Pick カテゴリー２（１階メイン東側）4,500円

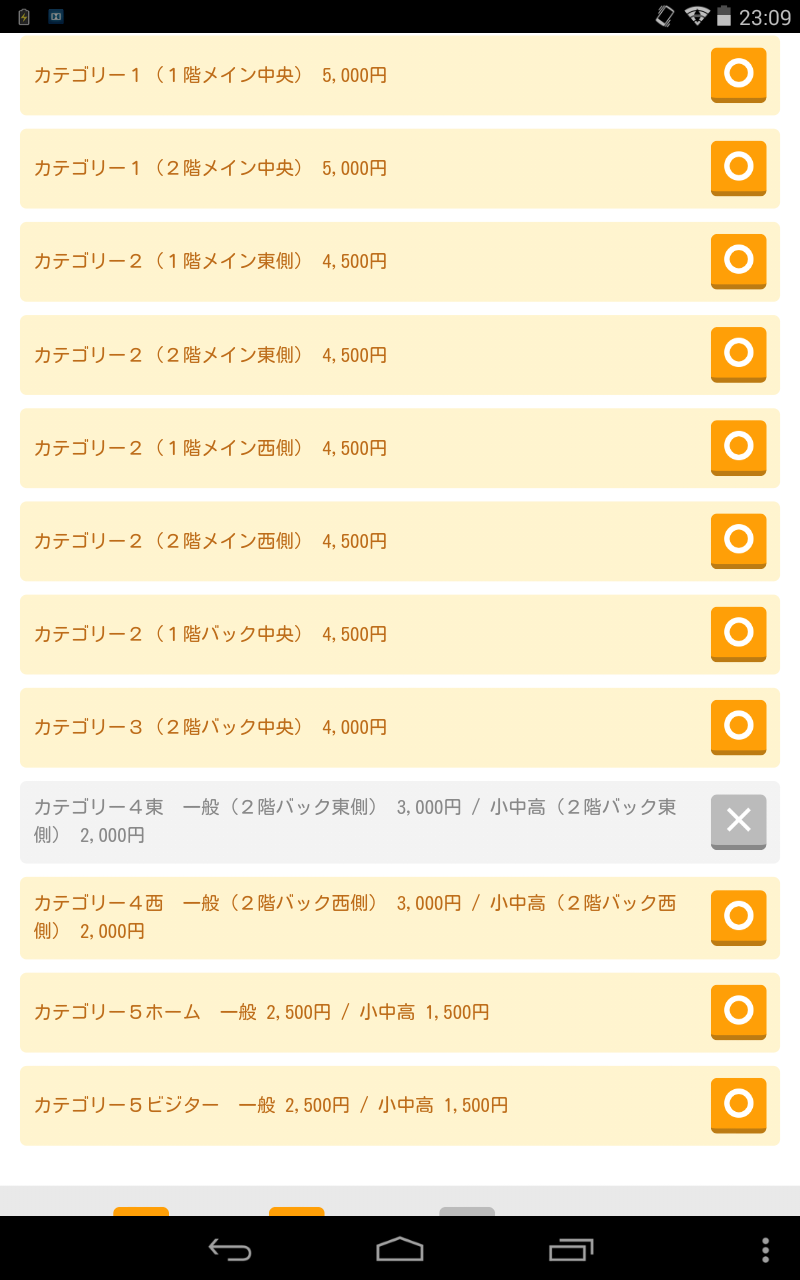pos(738,261)
